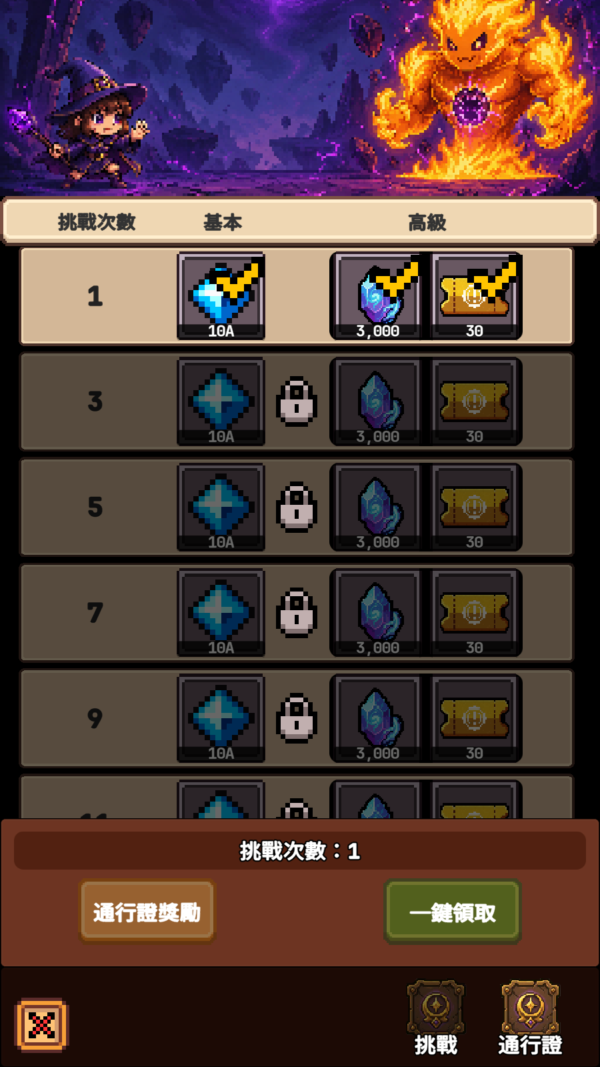
Task: Tap the locked 10A gem in row 5
Action: click(221, 507)
